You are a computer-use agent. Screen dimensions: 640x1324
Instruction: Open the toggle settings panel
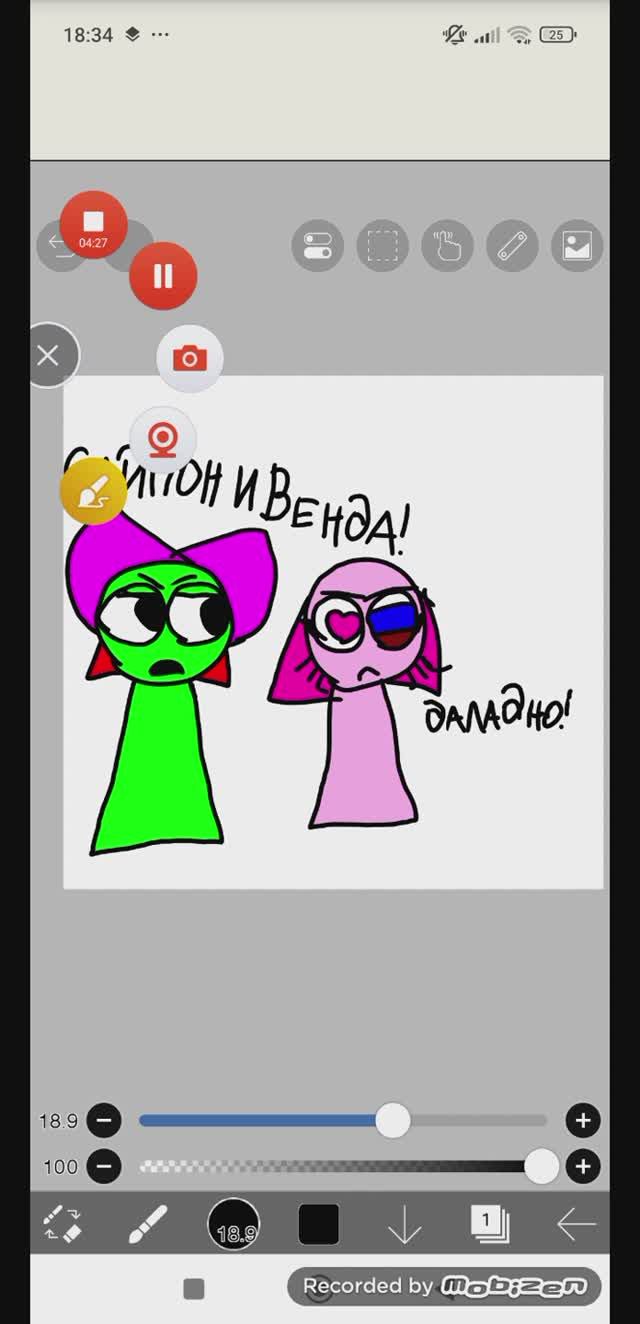317,245
